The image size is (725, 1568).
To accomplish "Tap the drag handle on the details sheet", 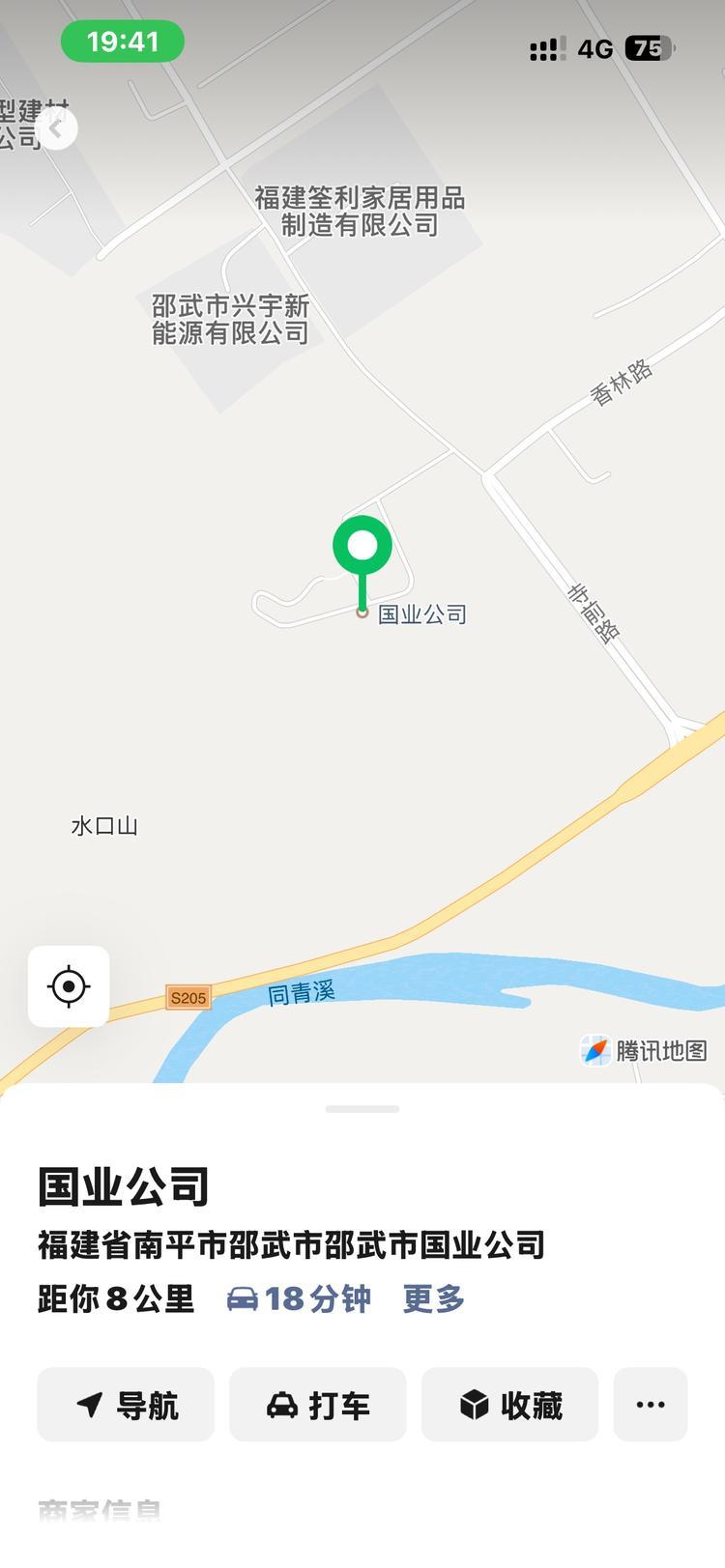I will [x=362, y=1109].
